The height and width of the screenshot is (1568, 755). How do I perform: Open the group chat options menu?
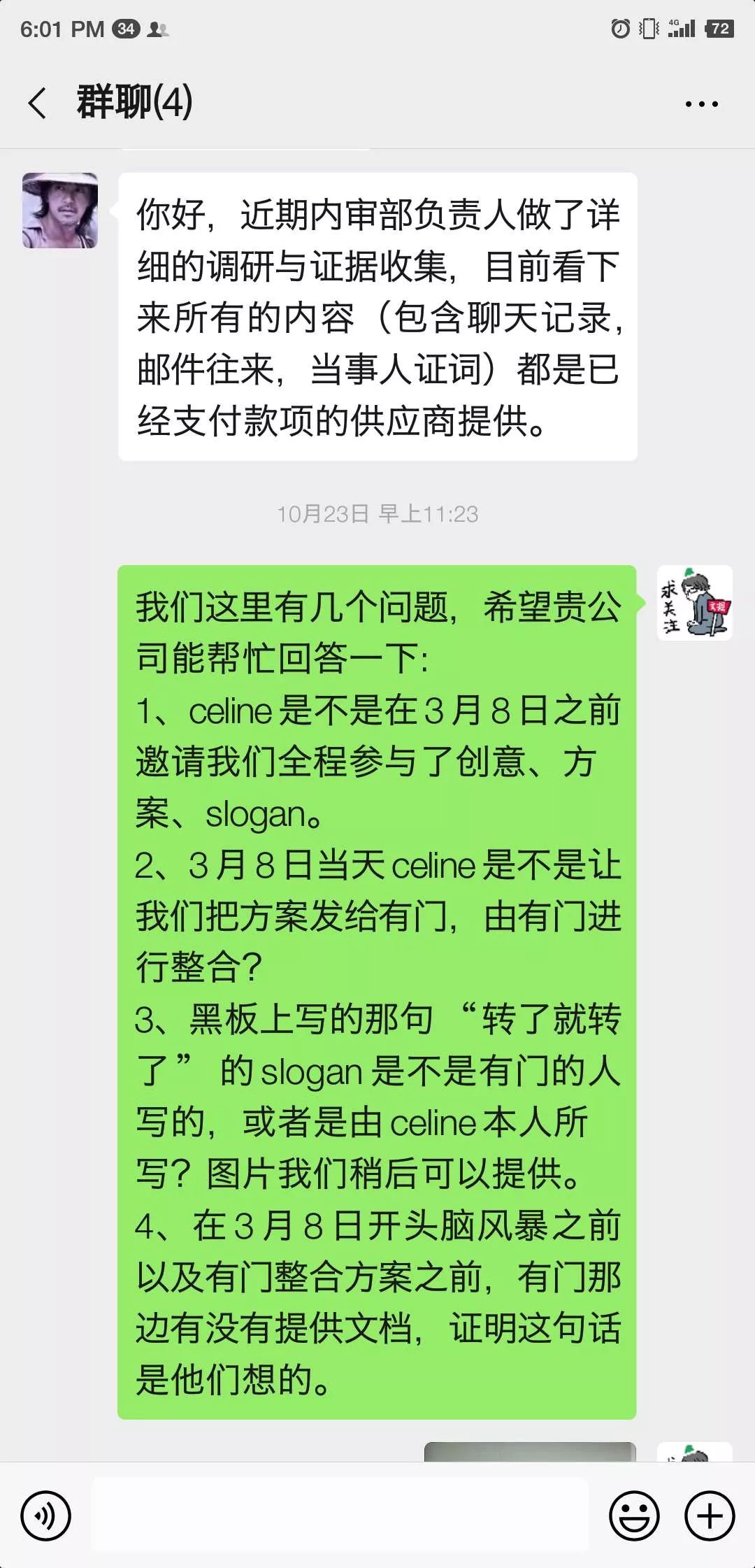coord(701,104)
